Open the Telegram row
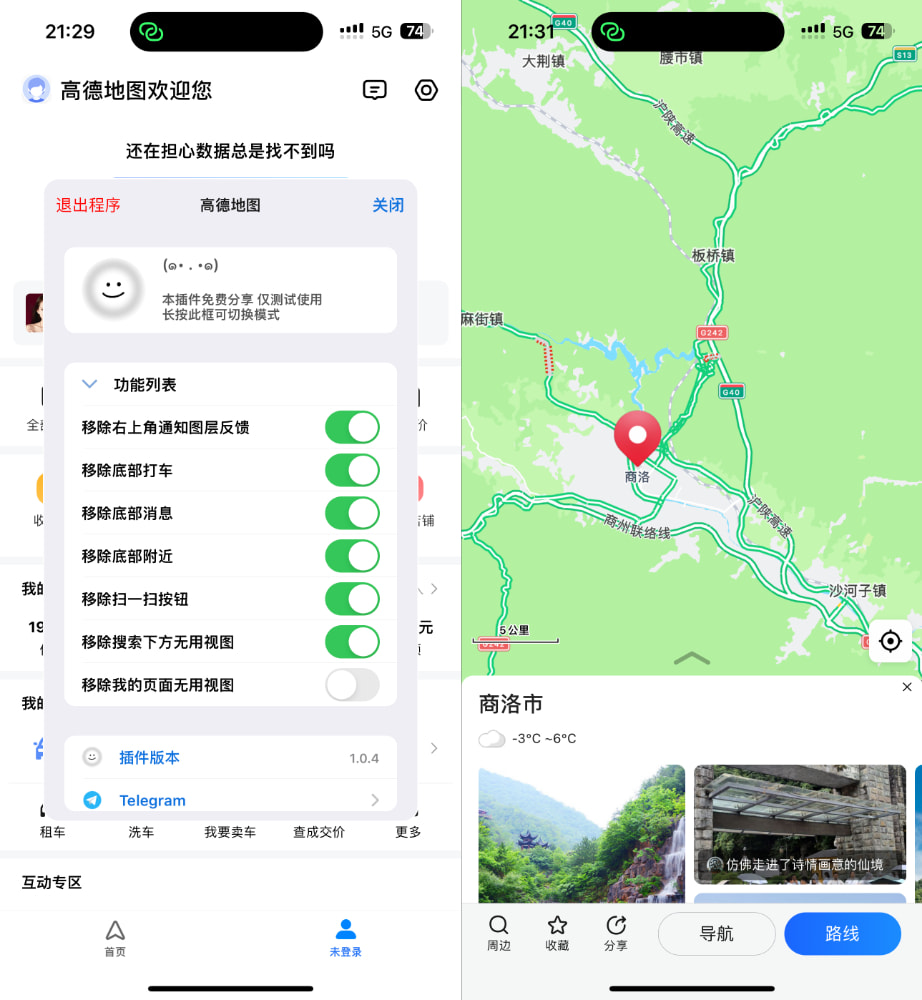Screen dimensions: 922x1000 230,800
